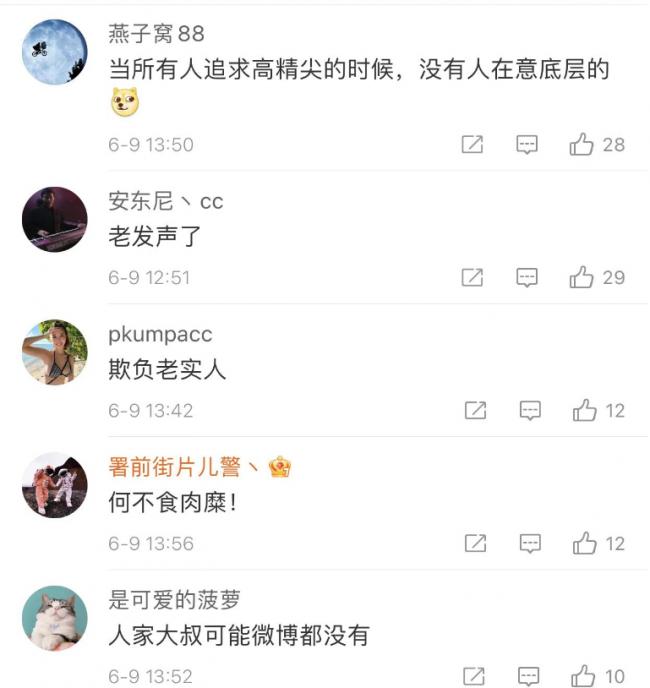Like 安东尼丶cc's comment
The height and width of the screenshot is (688, 650).
tap(582, 278)
